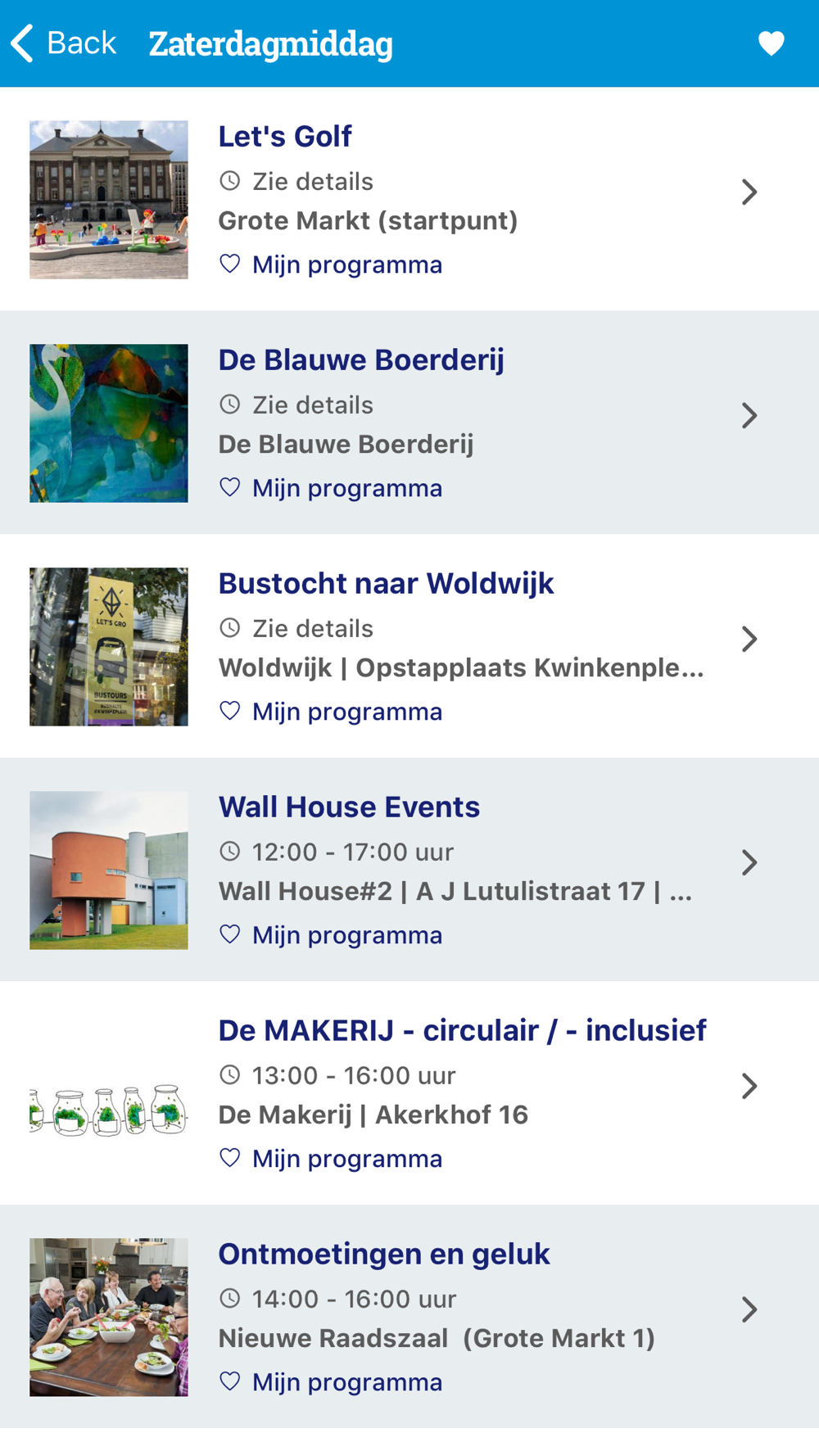Open the Let's Golf event

(285, 136)
